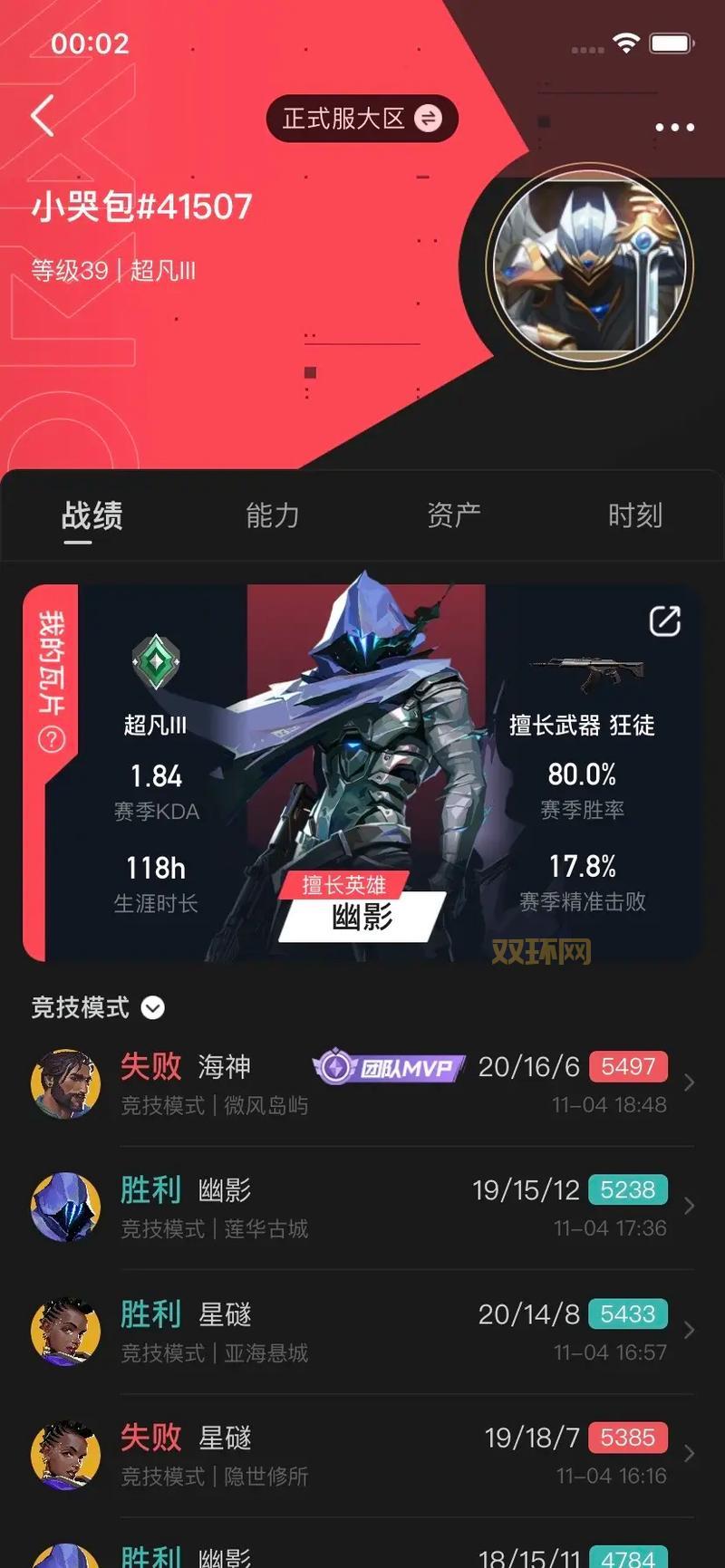Open the 幽影 victory match on 莲华古城
This screenshot has height=1568, width=725.
click(x=362, y=1207)
